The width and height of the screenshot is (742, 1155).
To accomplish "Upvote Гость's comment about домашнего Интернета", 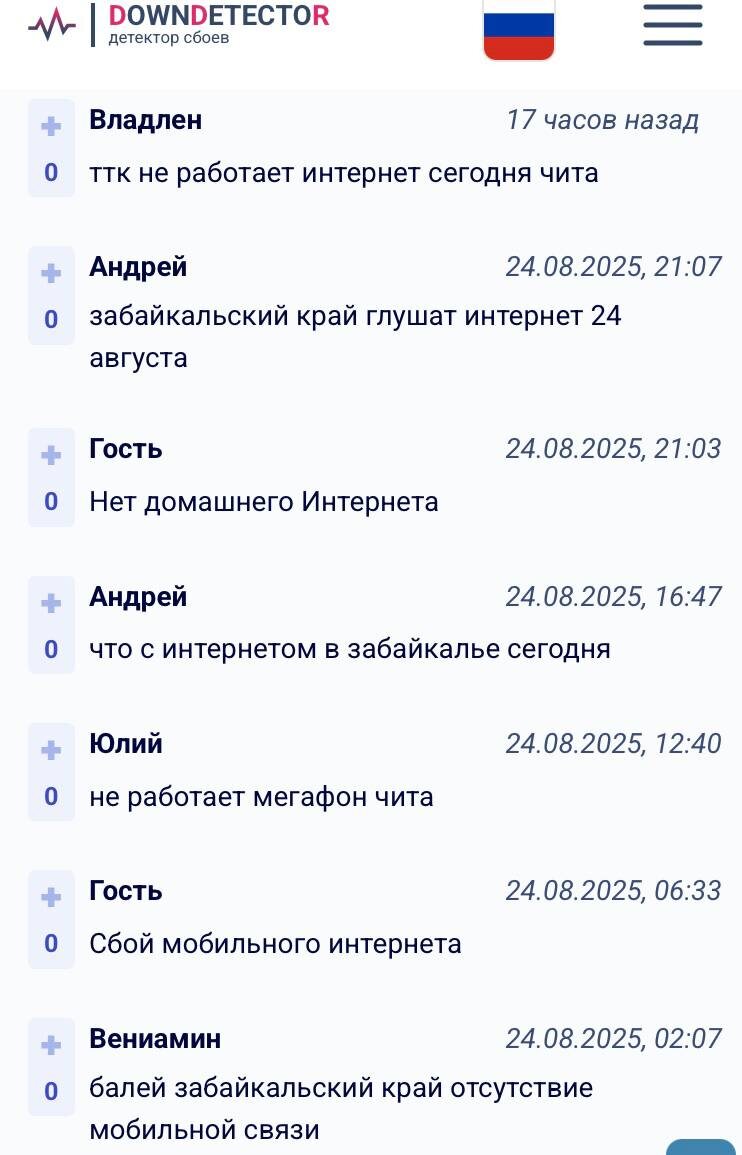I will (x=51, y=455).
